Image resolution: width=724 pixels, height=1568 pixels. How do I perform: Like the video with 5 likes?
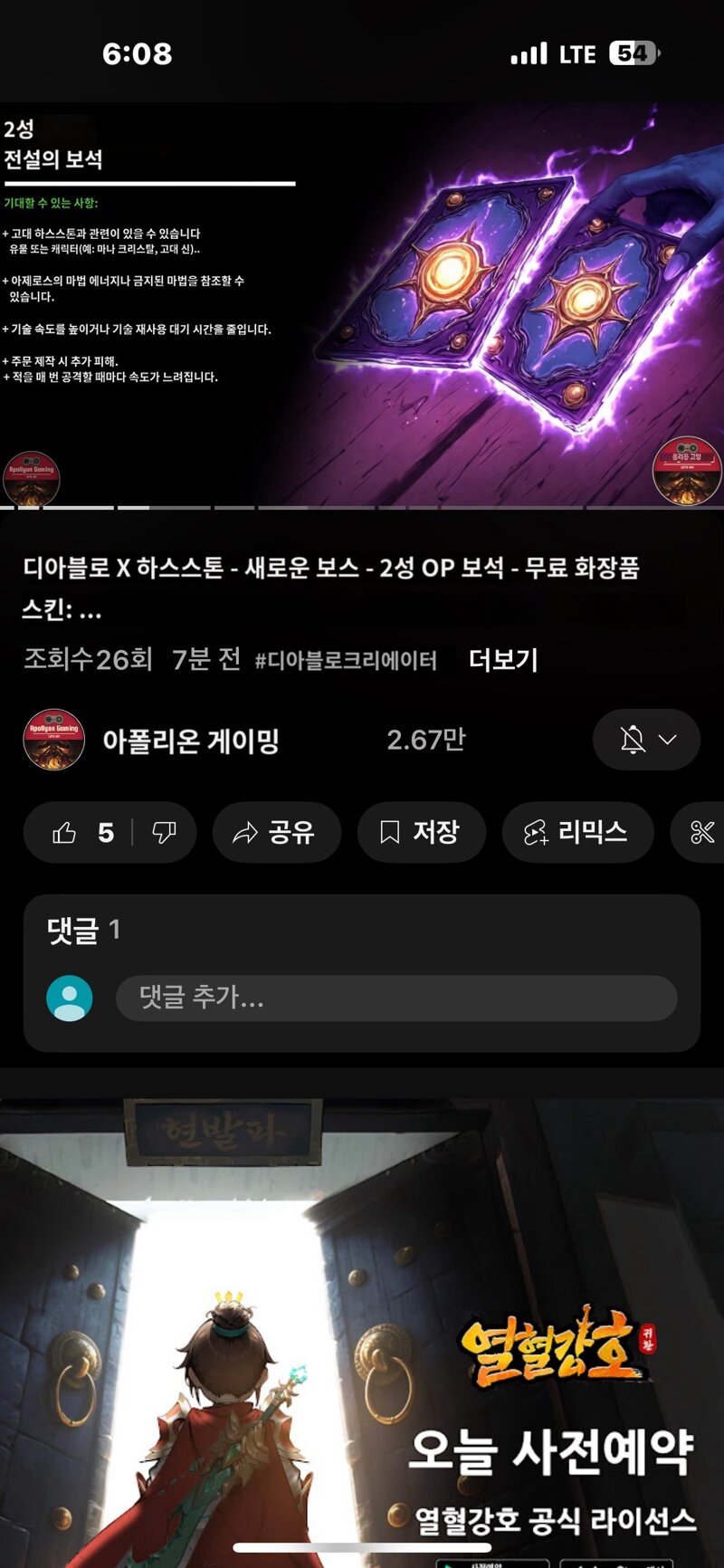tap(80, 832)
